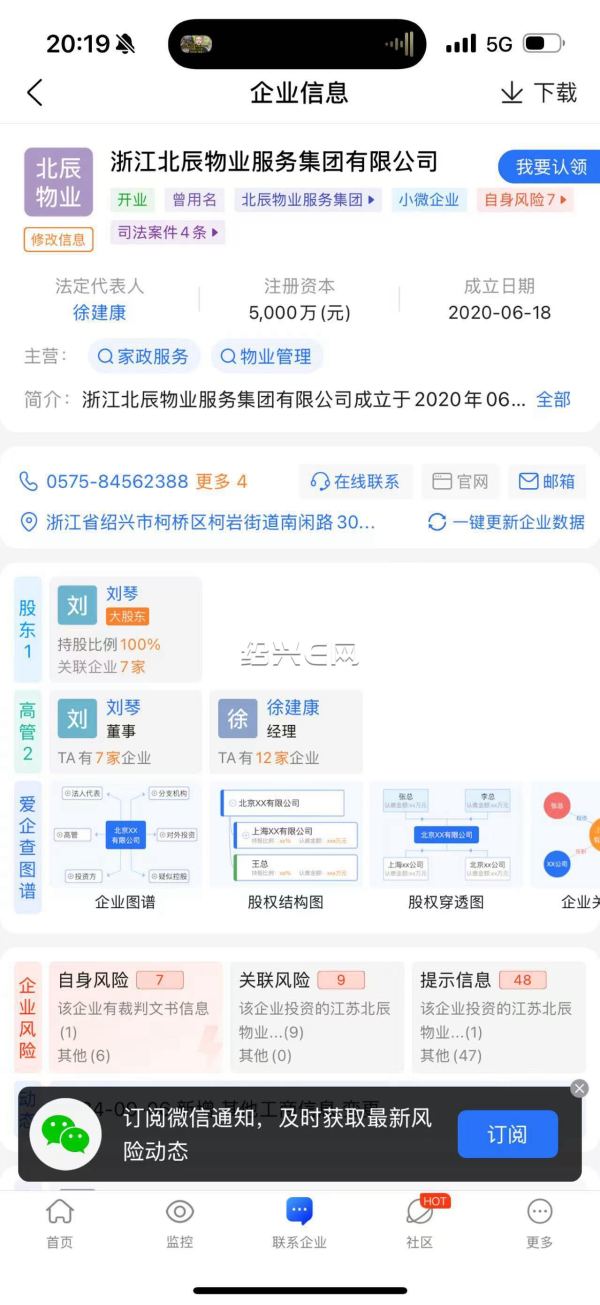Image resolution: width=600 pixels, height=1305 pixels.
Task: Go back using the top-left arrow
Action: pyautogui.click(x=35, y=93)
